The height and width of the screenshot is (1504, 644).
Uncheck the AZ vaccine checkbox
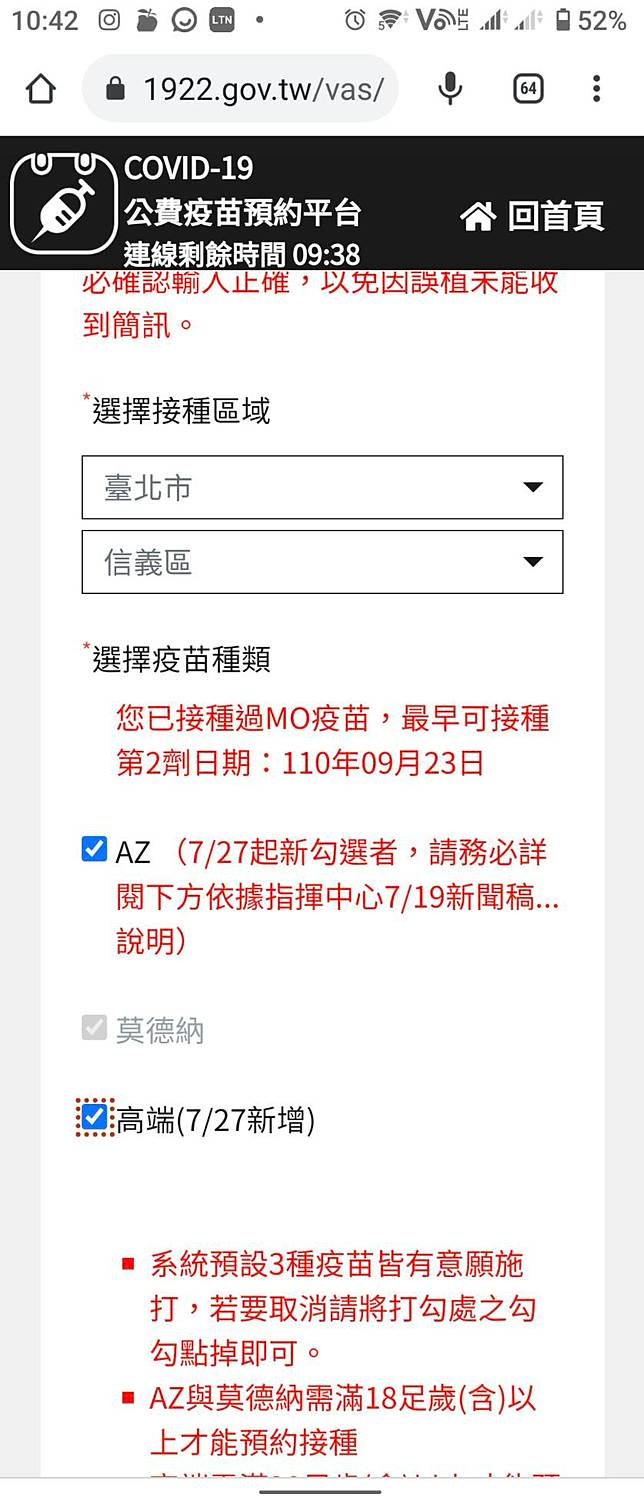(94, 850)
